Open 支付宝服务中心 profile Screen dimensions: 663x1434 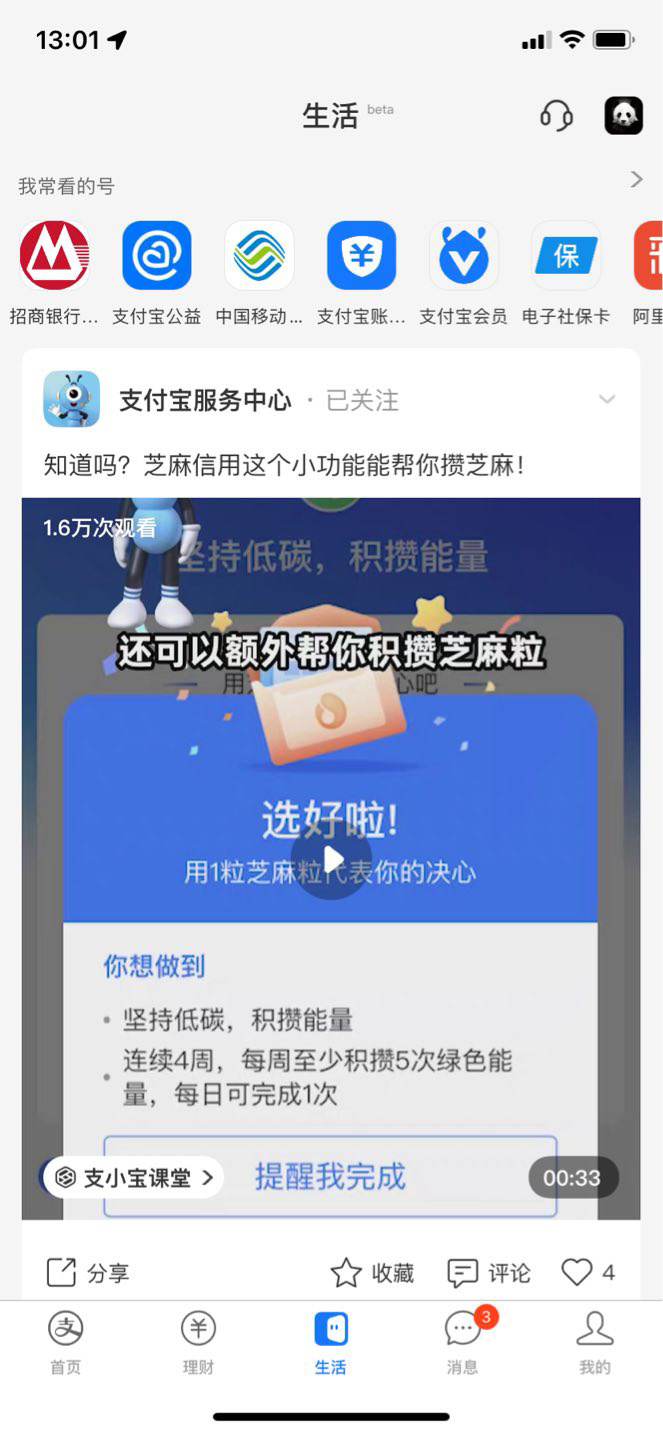click(205, 400)
